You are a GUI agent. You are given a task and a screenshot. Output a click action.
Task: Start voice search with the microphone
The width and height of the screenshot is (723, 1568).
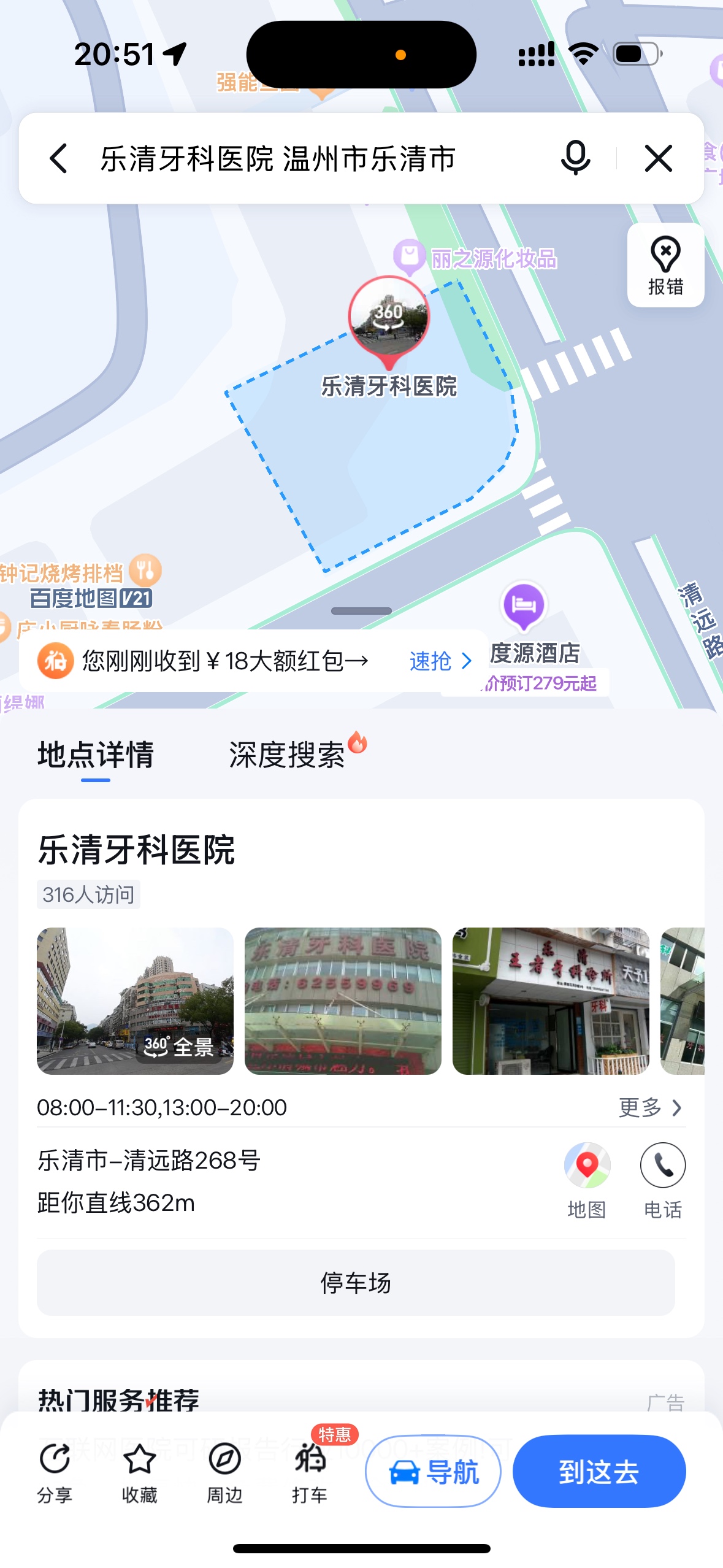coord(575,158)
